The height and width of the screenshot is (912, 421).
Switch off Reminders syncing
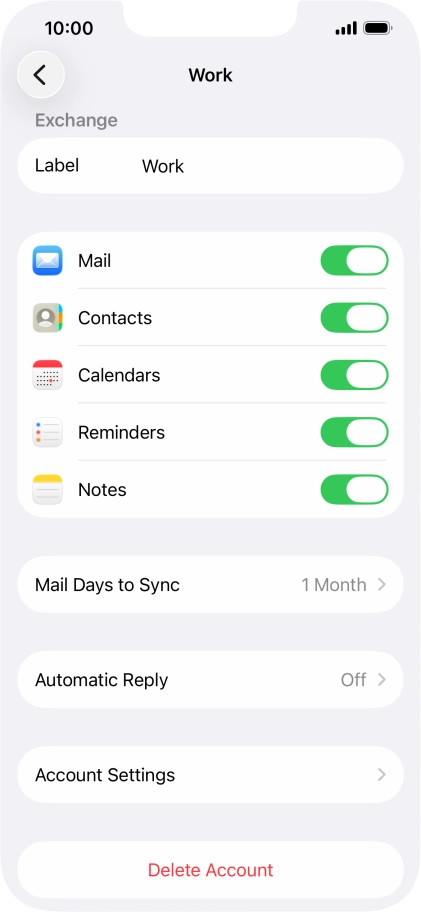pyautogui.click(x=354, y=432)
